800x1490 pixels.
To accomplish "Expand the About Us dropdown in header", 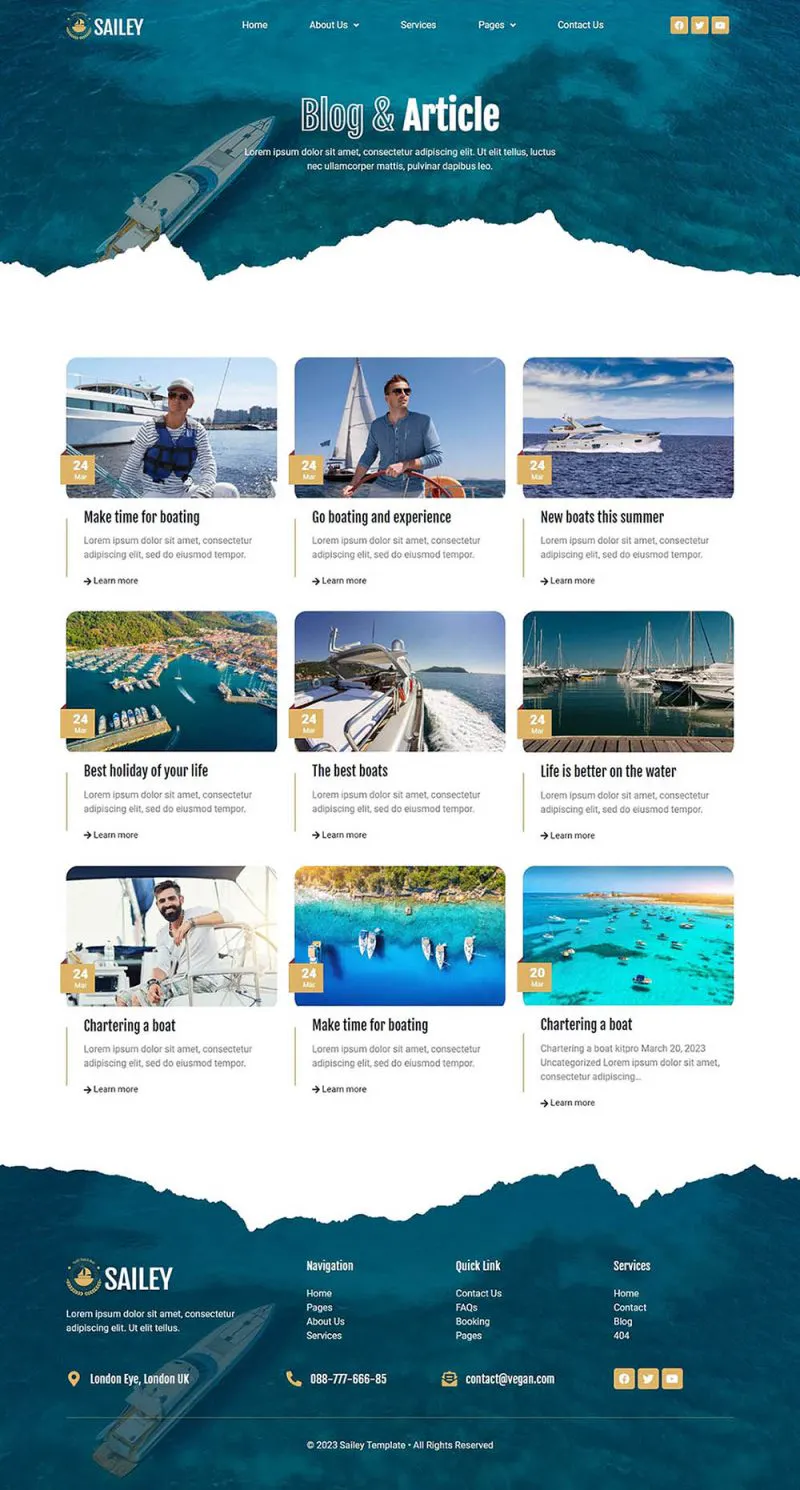I will (334, 25).
